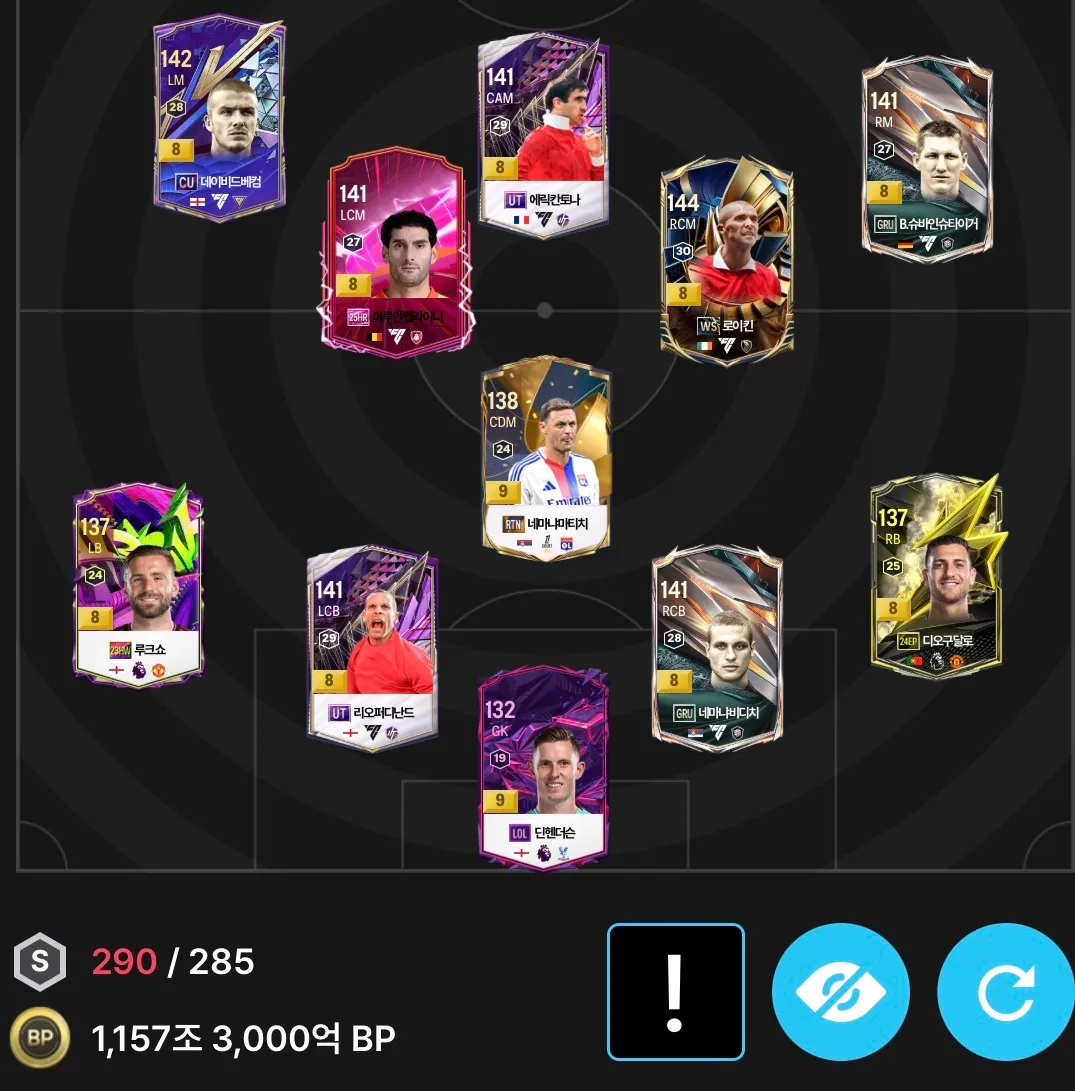Select the LCM player card rated 141
Viewport: 1075px width, 1091px height.
click(x=395, y=255)
